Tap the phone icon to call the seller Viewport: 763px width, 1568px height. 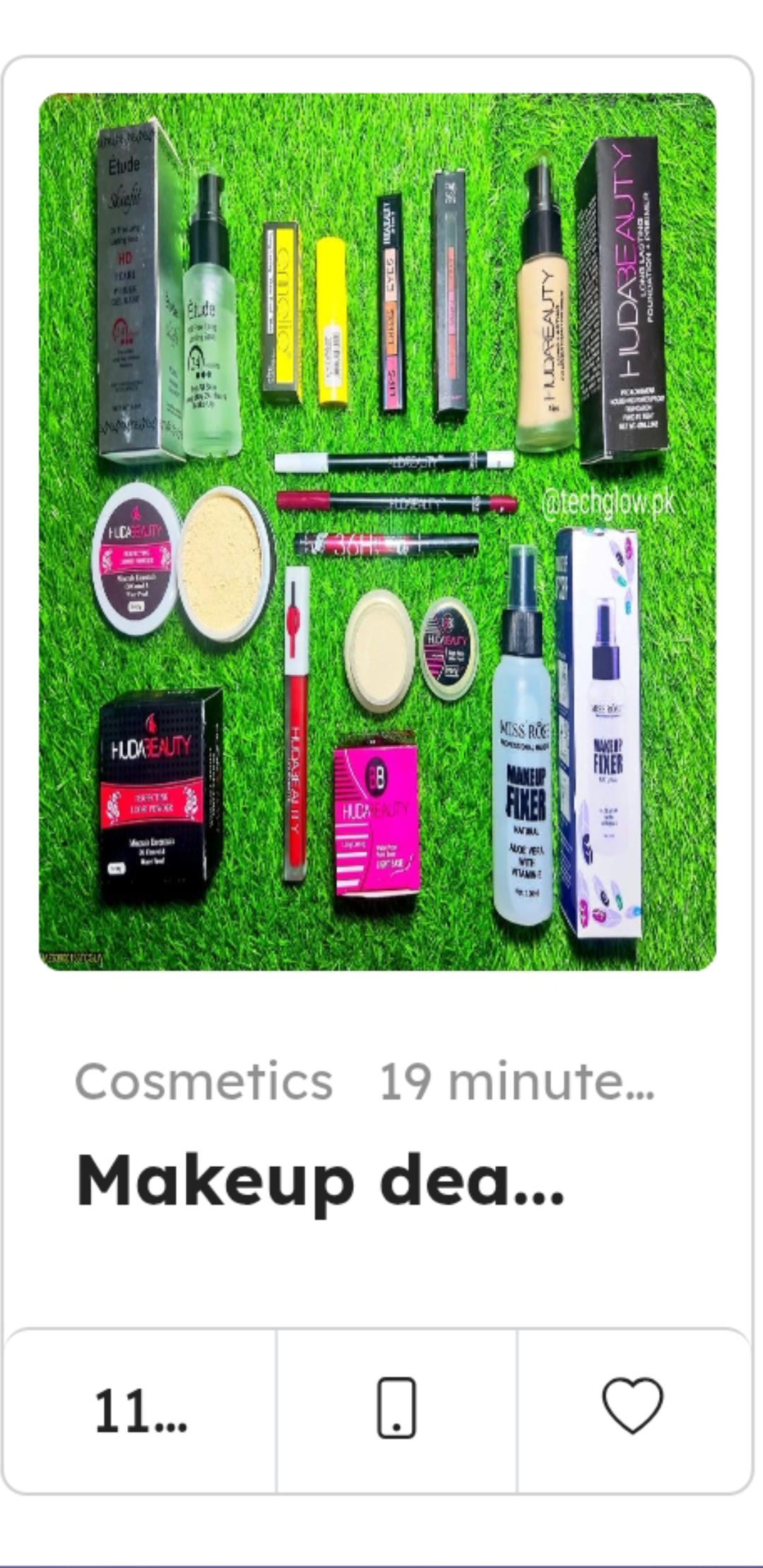click(x=396, y=1407)
